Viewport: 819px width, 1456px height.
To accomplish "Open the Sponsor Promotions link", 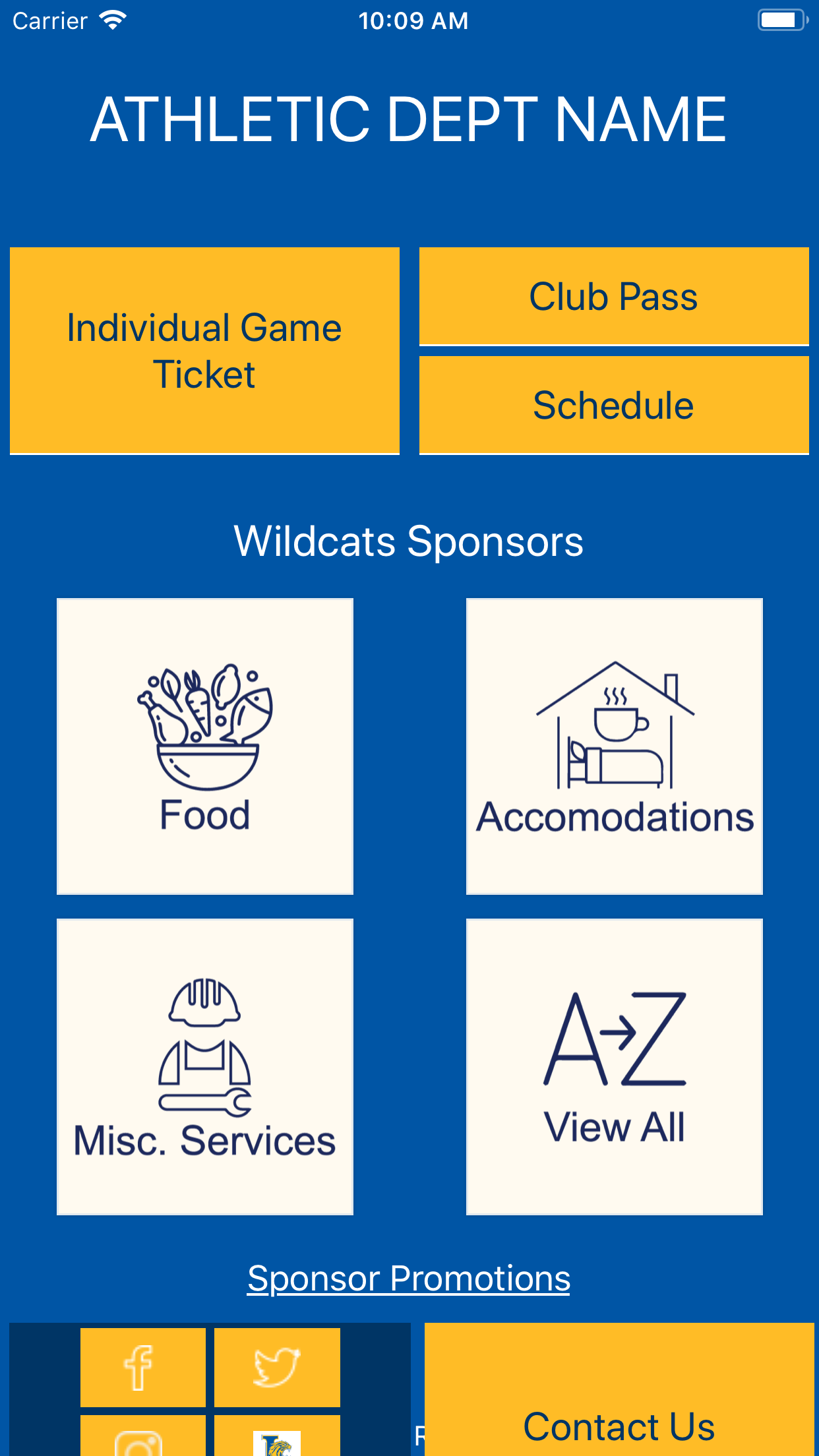I will pyautogui.click(x=409, y=1279).
